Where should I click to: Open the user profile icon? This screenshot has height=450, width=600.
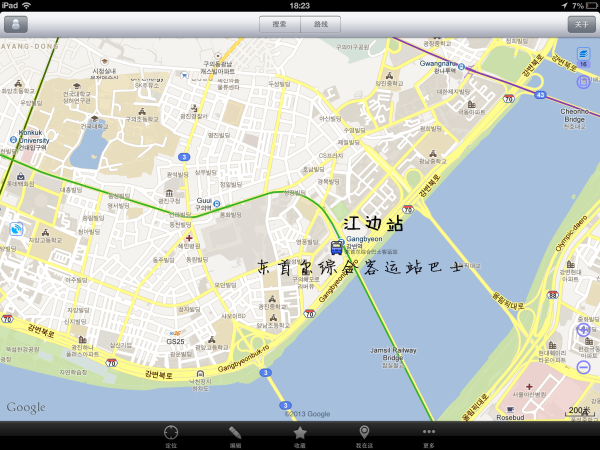click(x=16, y=24)
